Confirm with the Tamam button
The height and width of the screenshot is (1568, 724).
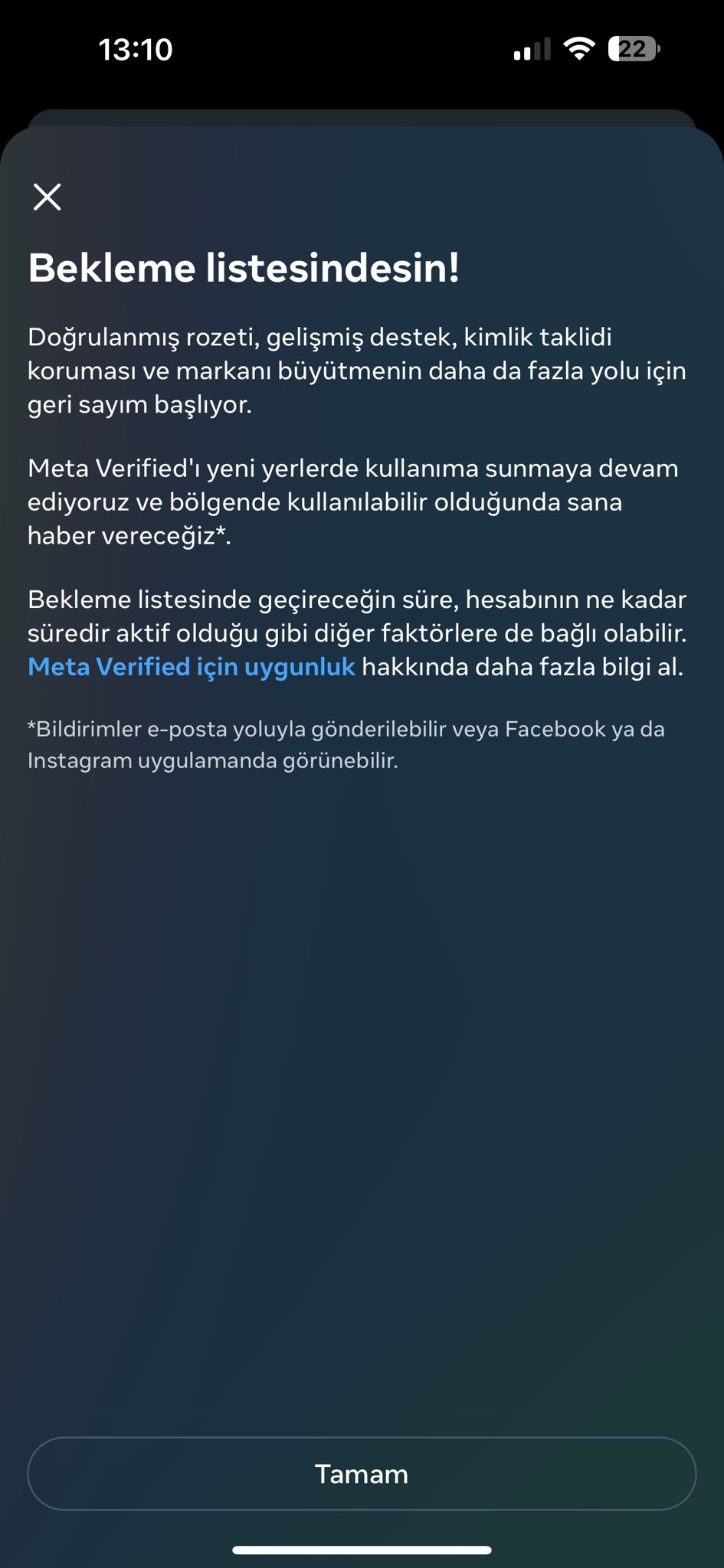(362, 1473)
